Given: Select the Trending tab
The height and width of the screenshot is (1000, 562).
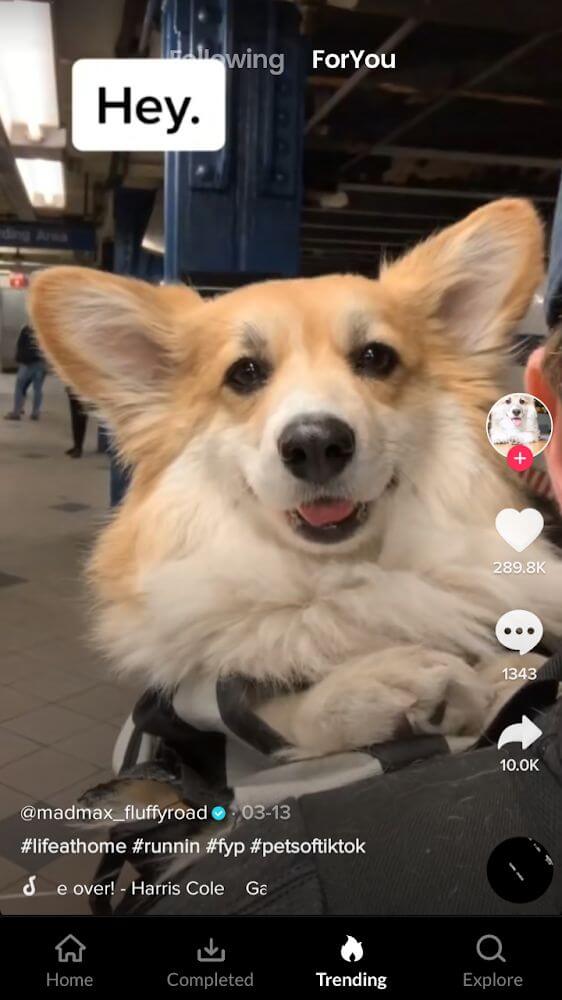Looking at the screenshot, I should pos(351,960).
